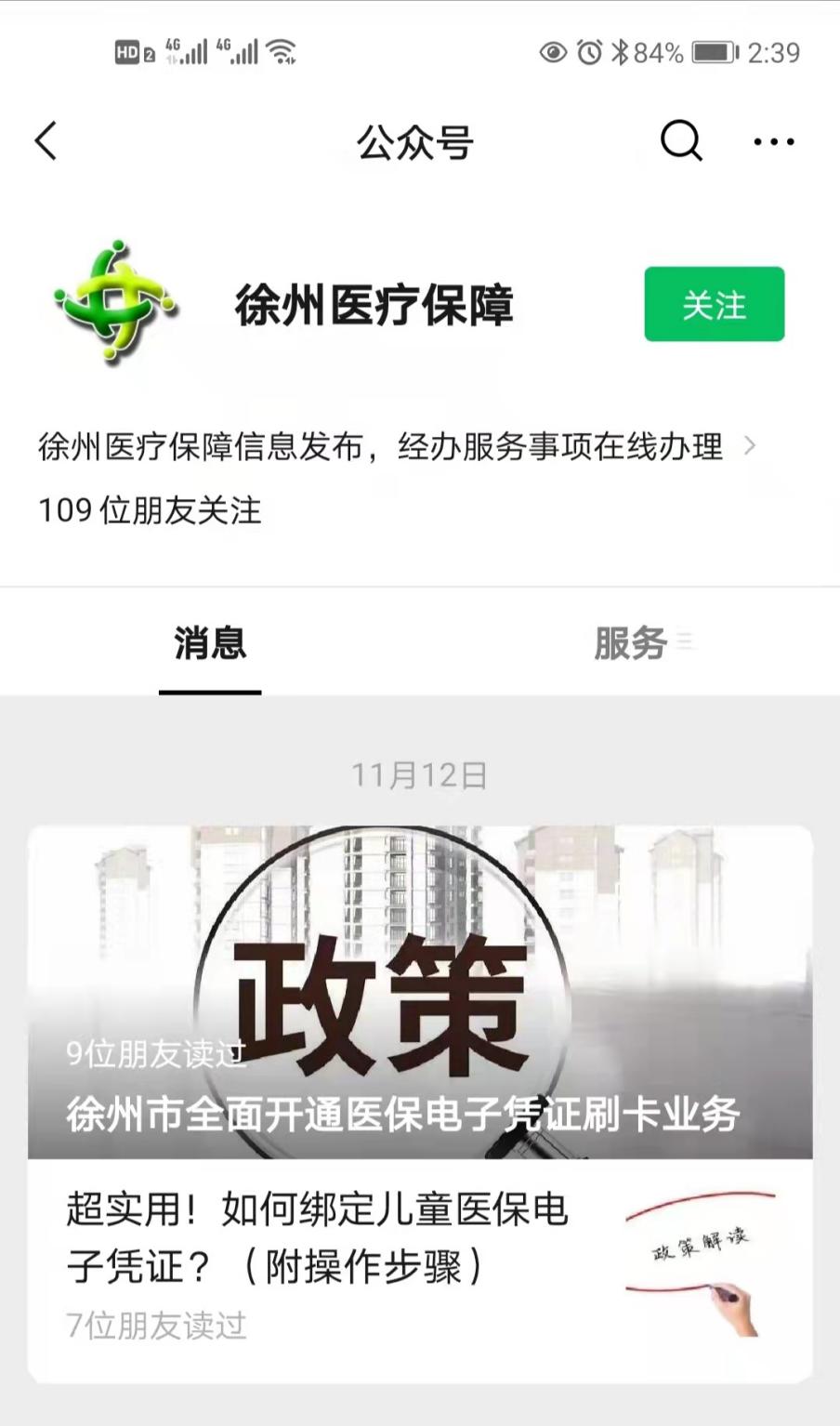Open the three-dot overflow menu
Image resolution: width=840 pixels, height=1426 pixels.
(773, 142)
